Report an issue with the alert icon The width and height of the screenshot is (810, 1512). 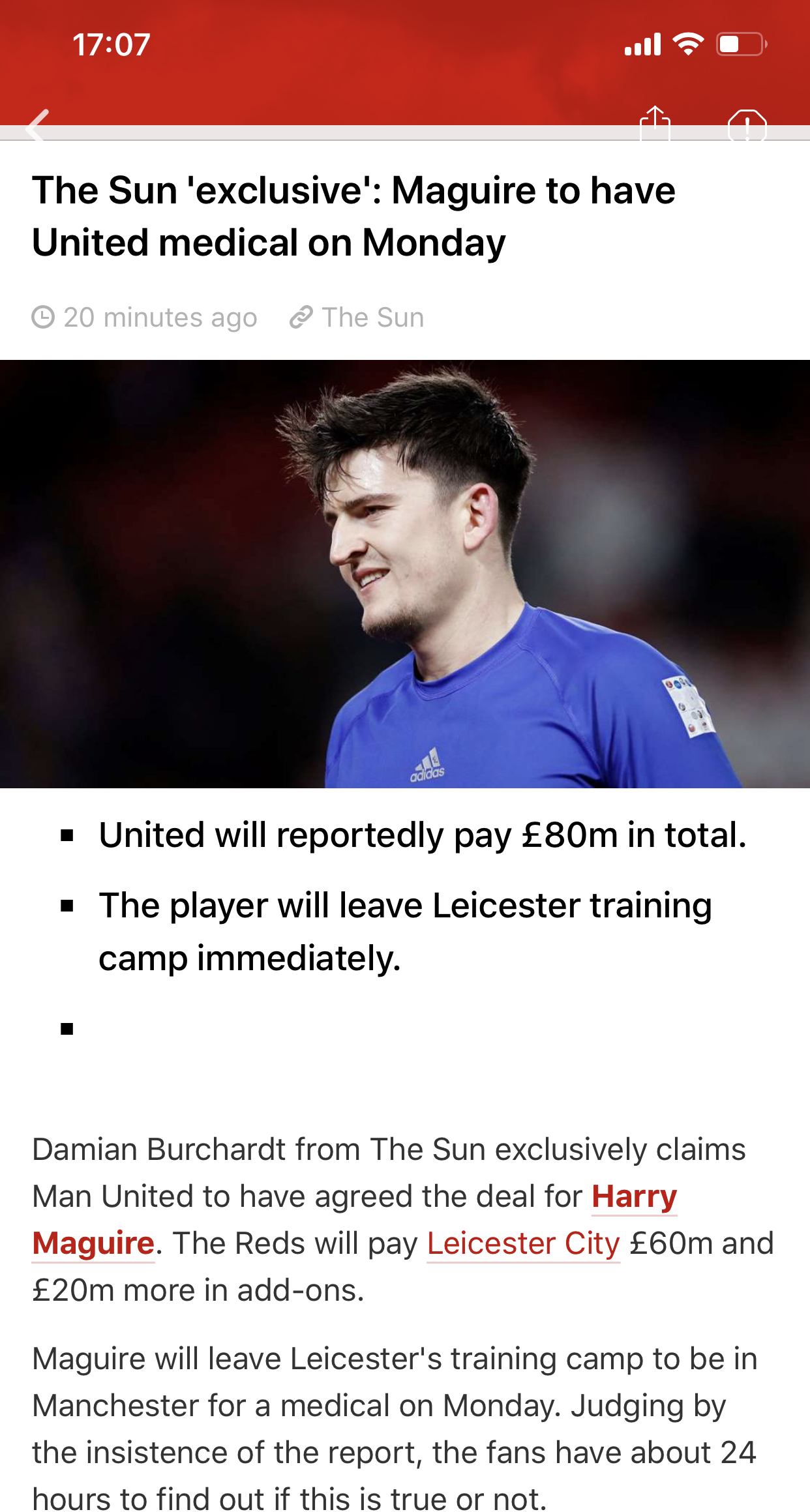747,125
